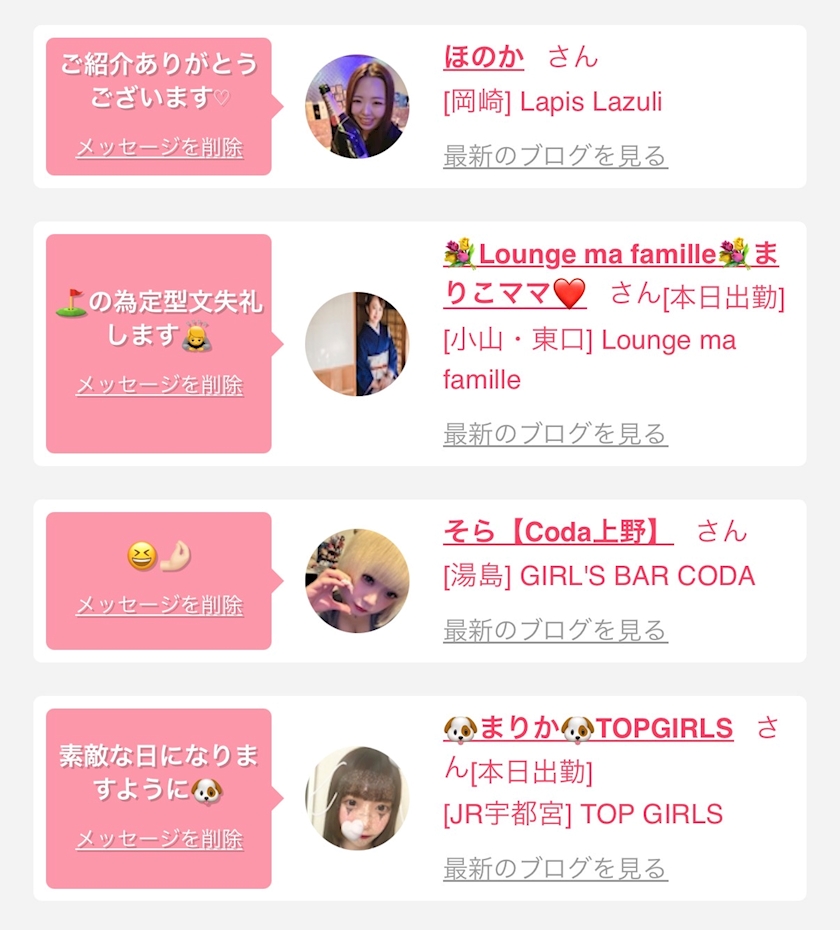Viewport: 840px width, 930px height.
Task: Tap まりこママ's profile photo
Action: pos(357,344)
